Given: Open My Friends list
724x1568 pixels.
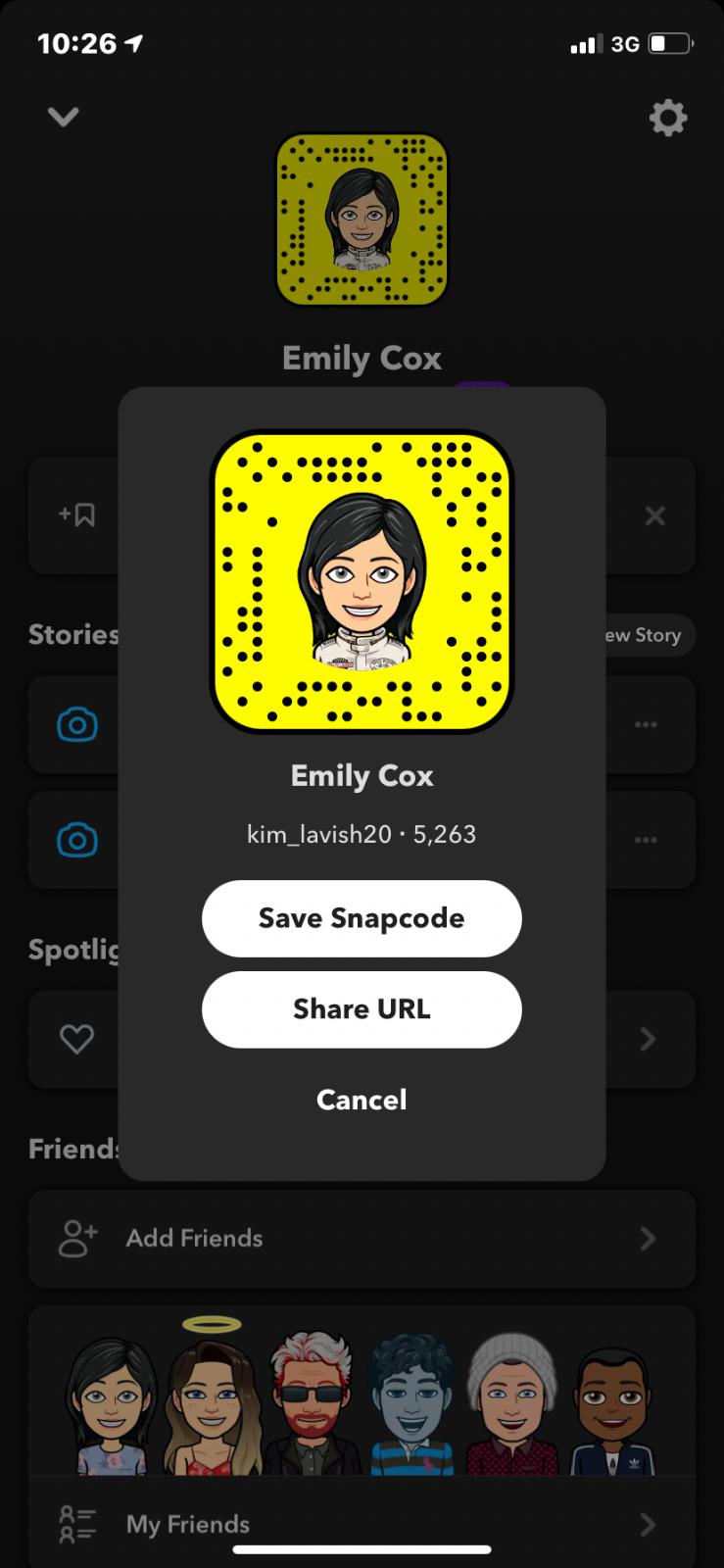Looking at the screenshot, I should (x=362, y=1524).
